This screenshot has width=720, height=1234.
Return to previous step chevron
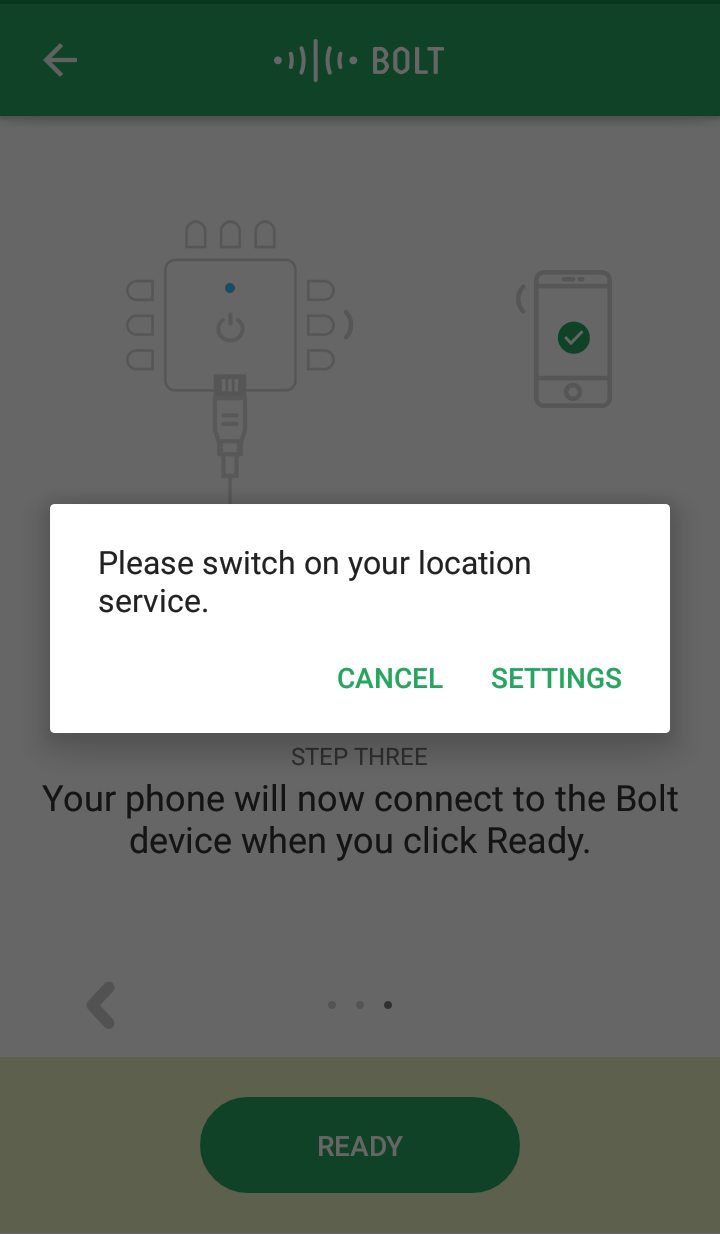tap(101, 1005)
